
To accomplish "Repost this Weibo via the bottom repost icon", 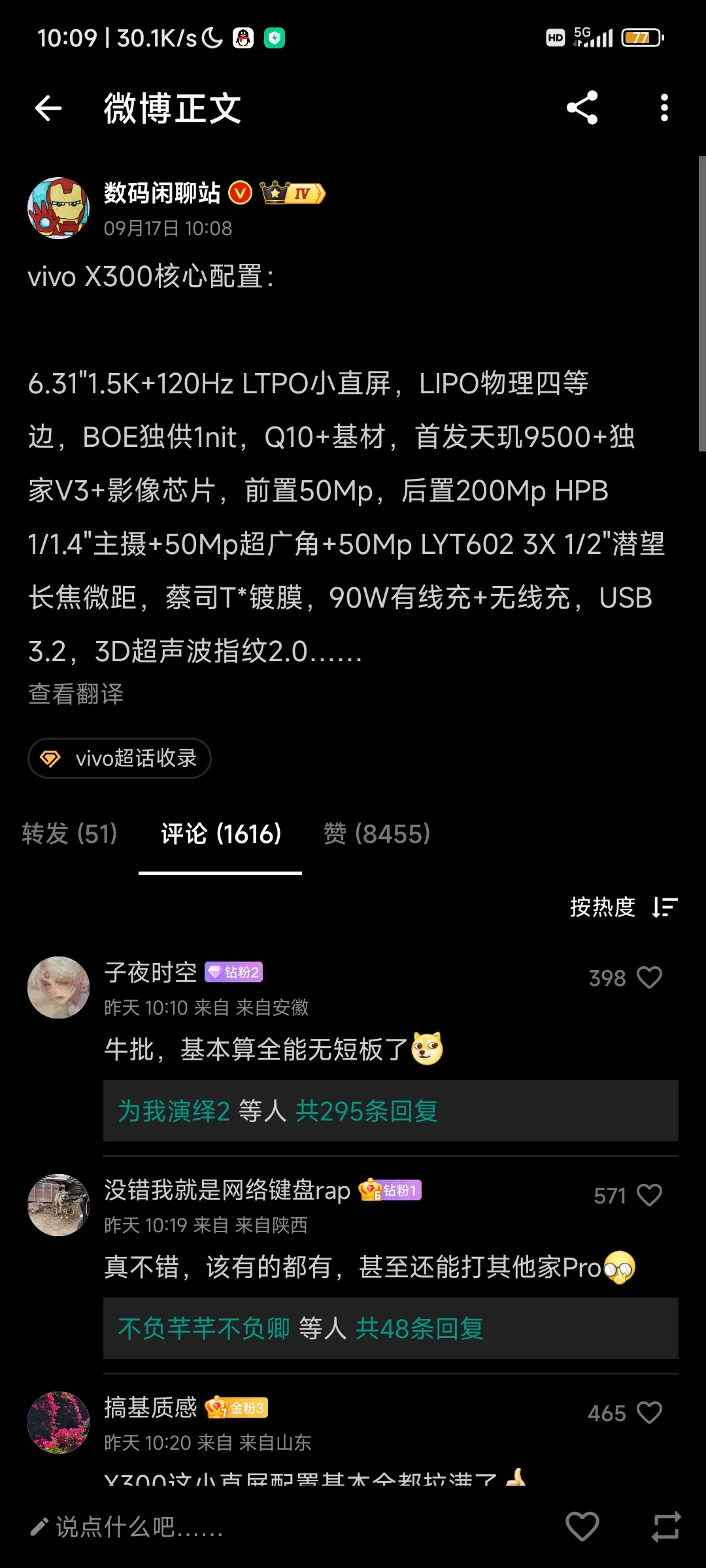I will pyautogui.click(x=665, y=1527).
